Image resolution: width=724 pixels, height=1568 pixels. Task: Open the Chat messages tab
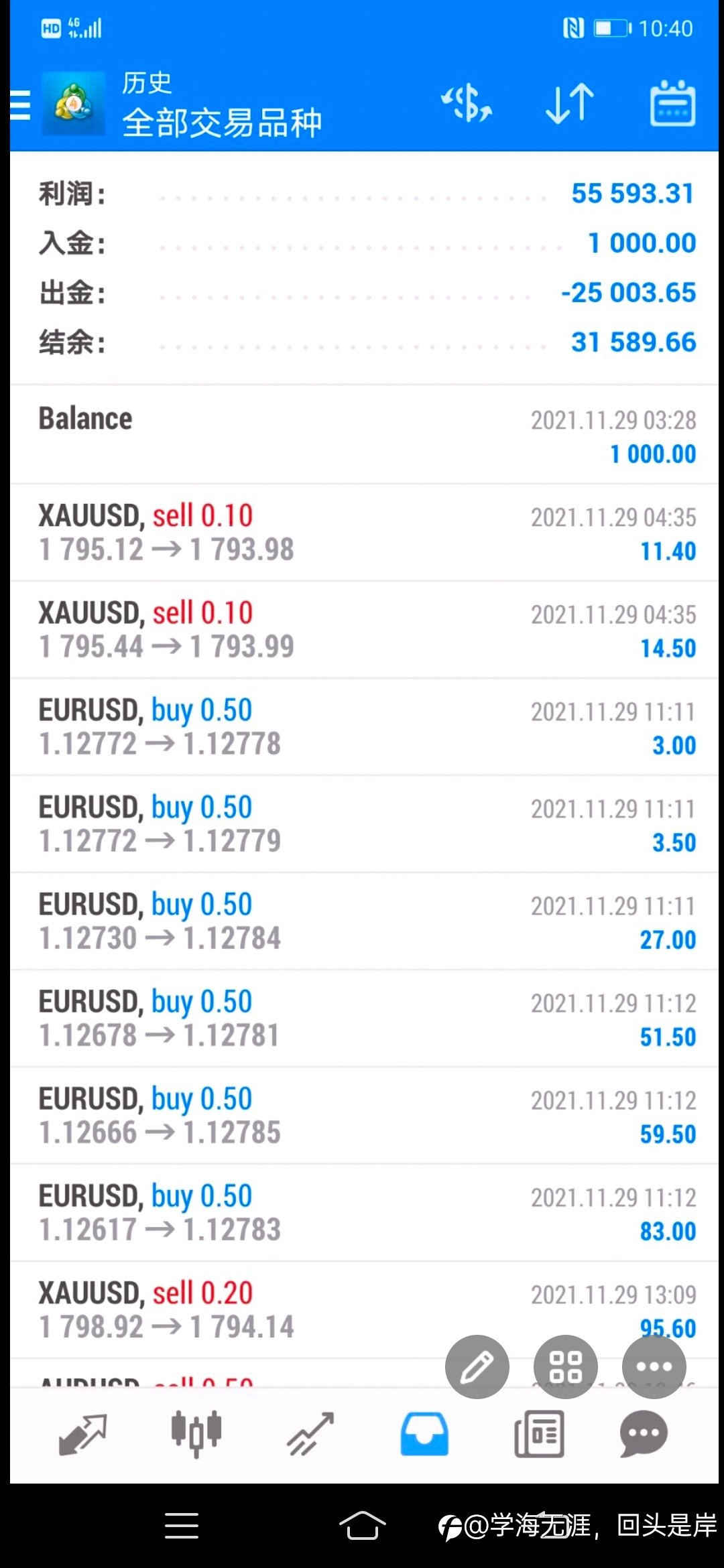pyautogui.click(x=644, y=1434)
